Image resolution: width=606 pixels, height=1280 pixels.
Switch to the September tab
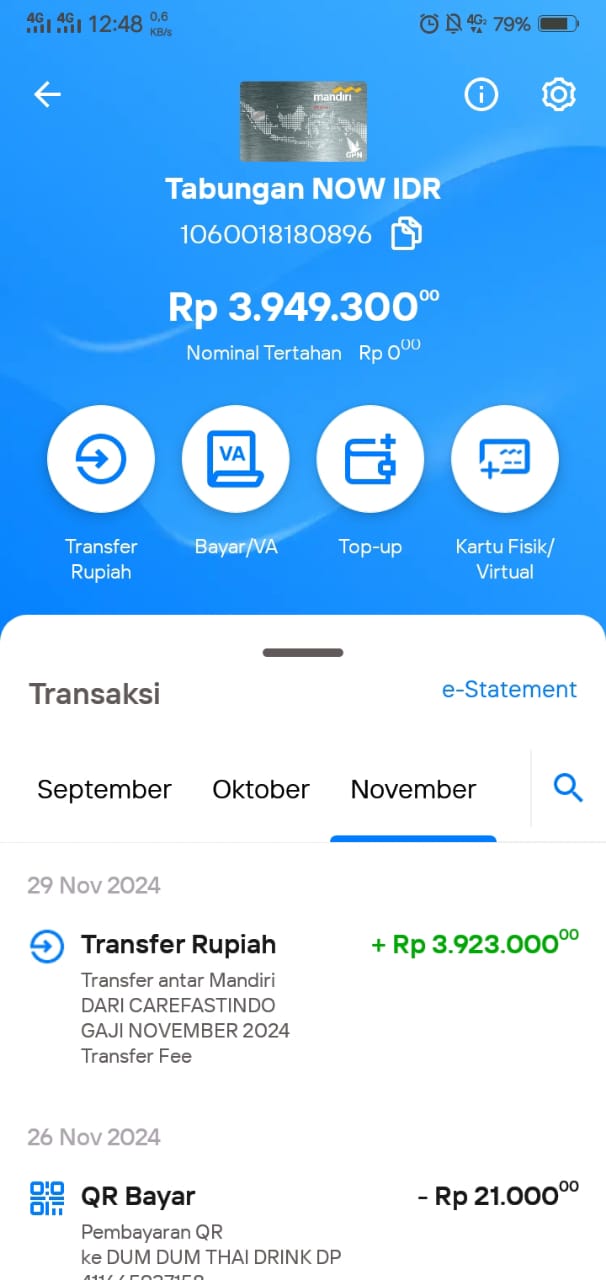click(x=104, y=790)
